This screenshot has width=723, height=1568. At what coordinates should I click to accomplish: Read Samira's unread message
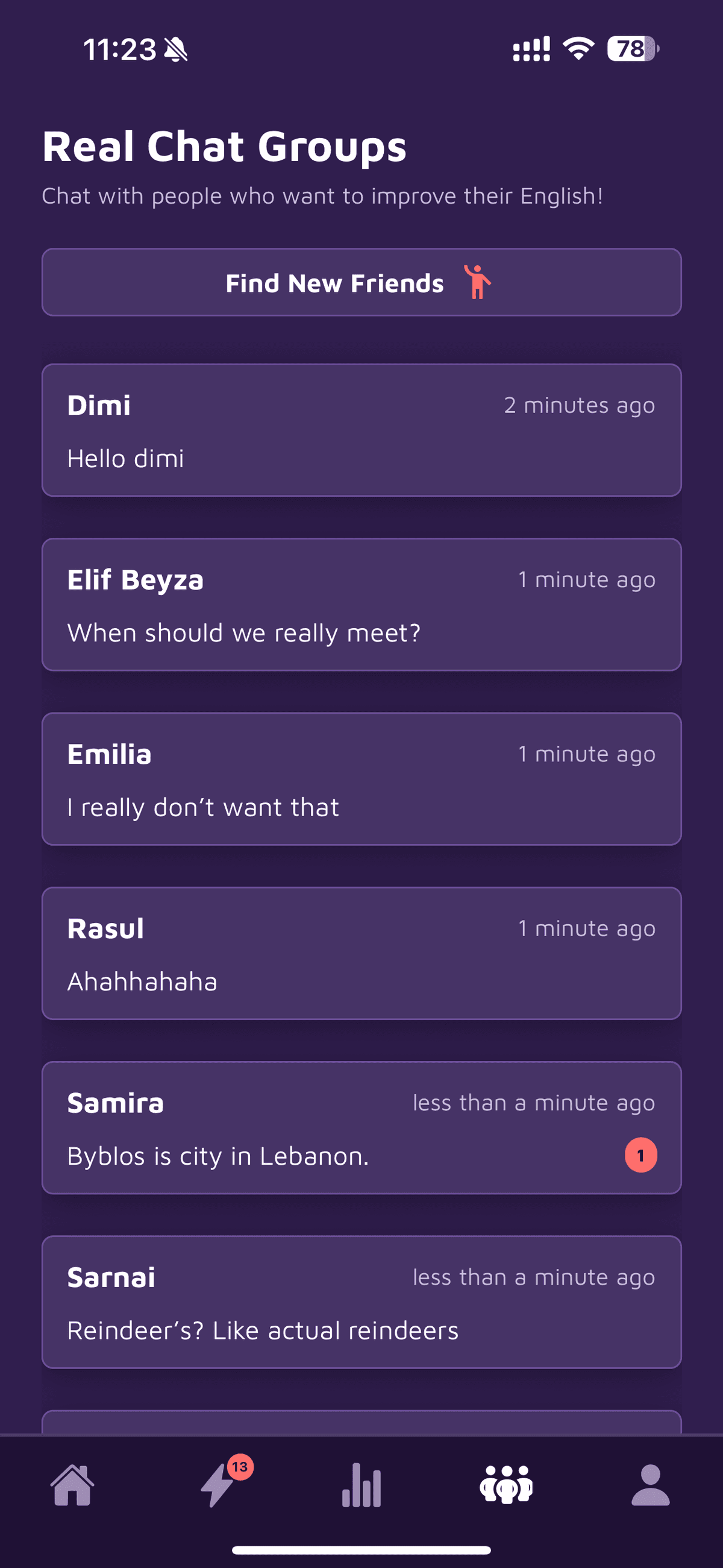(x=361, y=1128)
